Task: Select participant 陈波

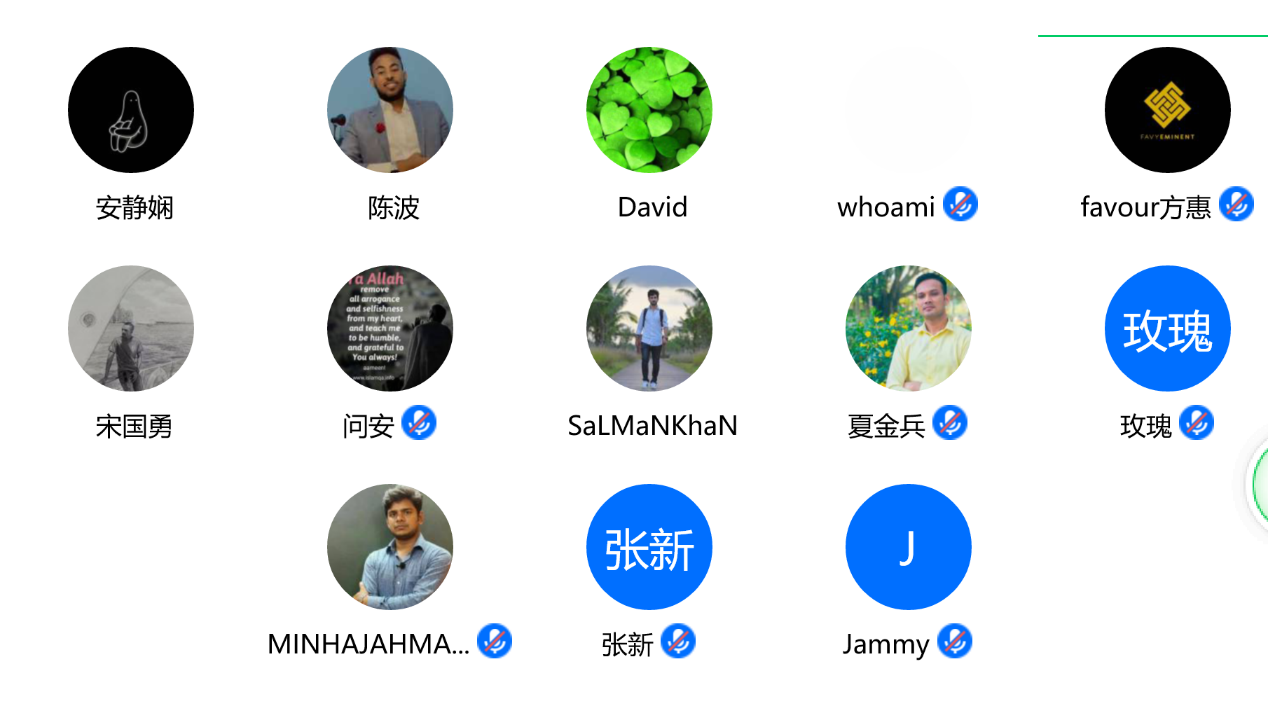Action: click(x=390, y=110)
